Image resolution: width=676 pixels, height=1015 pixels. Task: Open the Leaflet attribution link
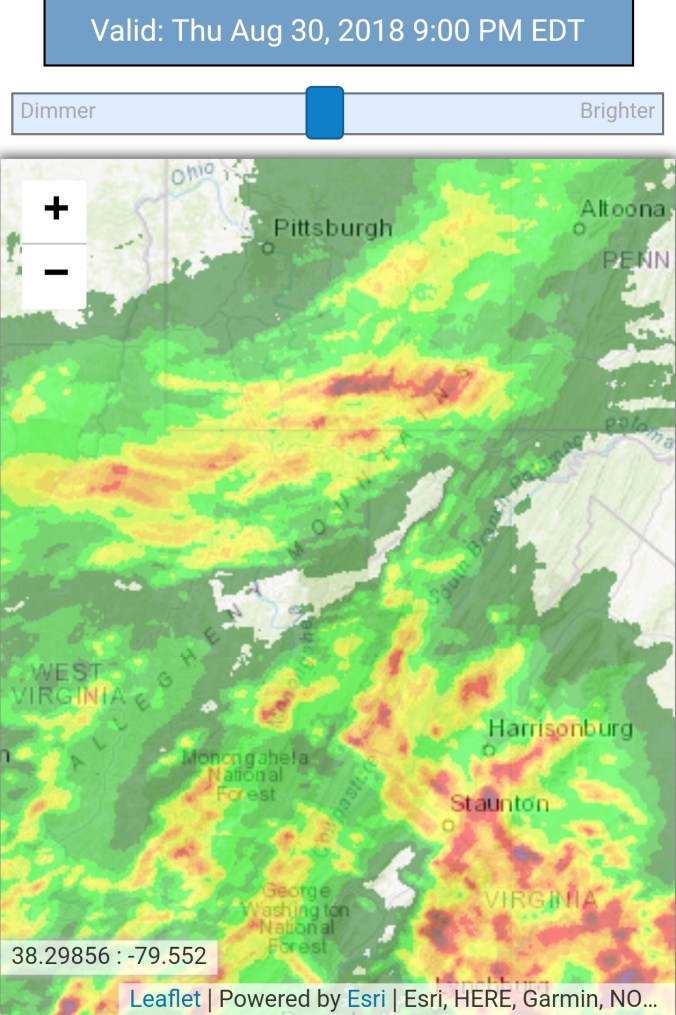tap(165, 998)
